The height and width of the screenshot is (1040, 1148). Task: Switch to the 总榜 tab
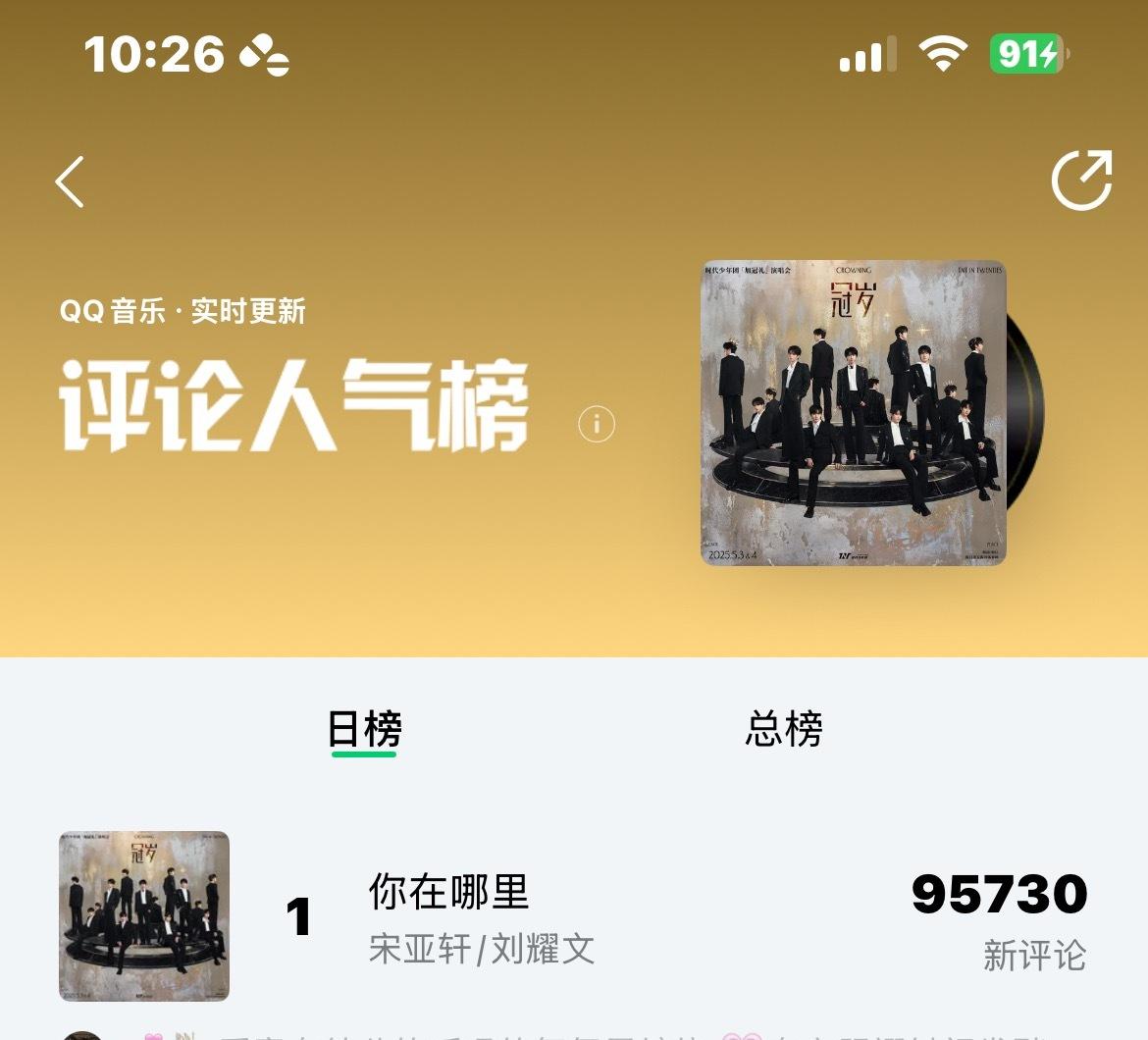(x=783, y=729)
